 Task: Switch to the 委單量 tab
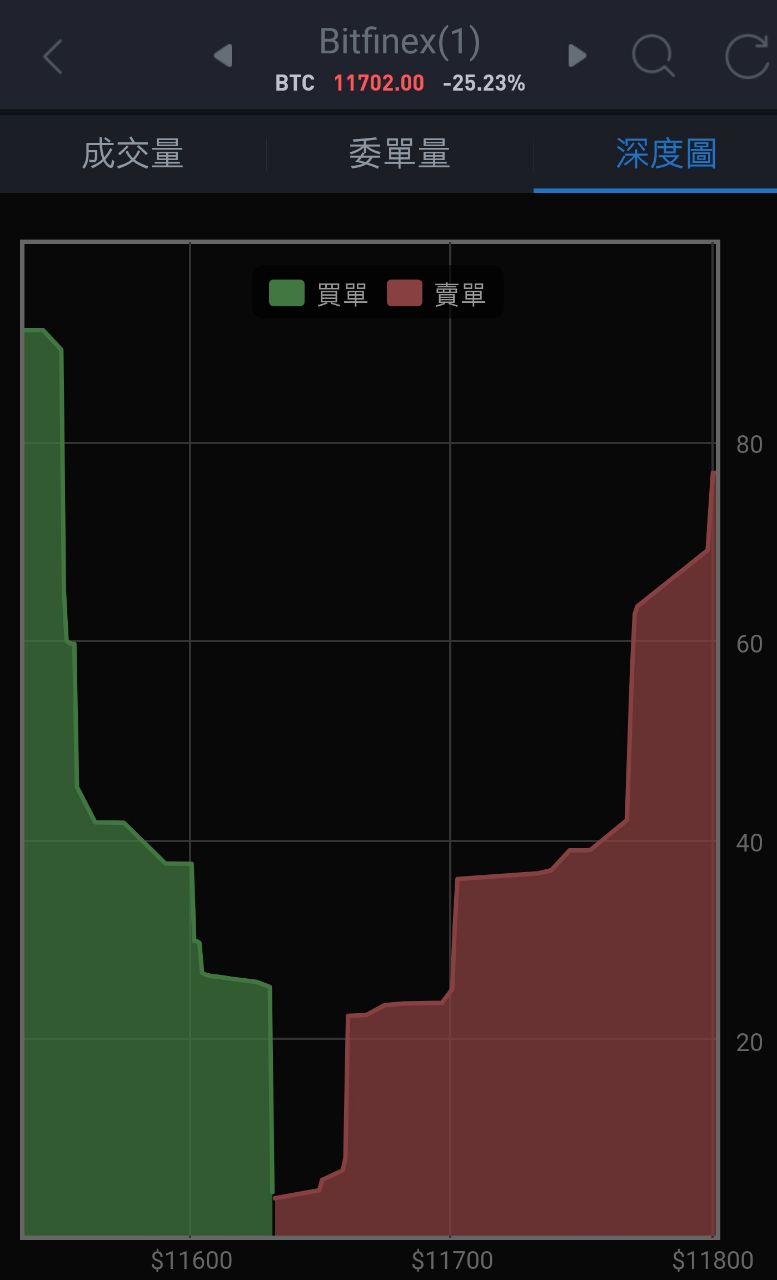click(399, 154)
